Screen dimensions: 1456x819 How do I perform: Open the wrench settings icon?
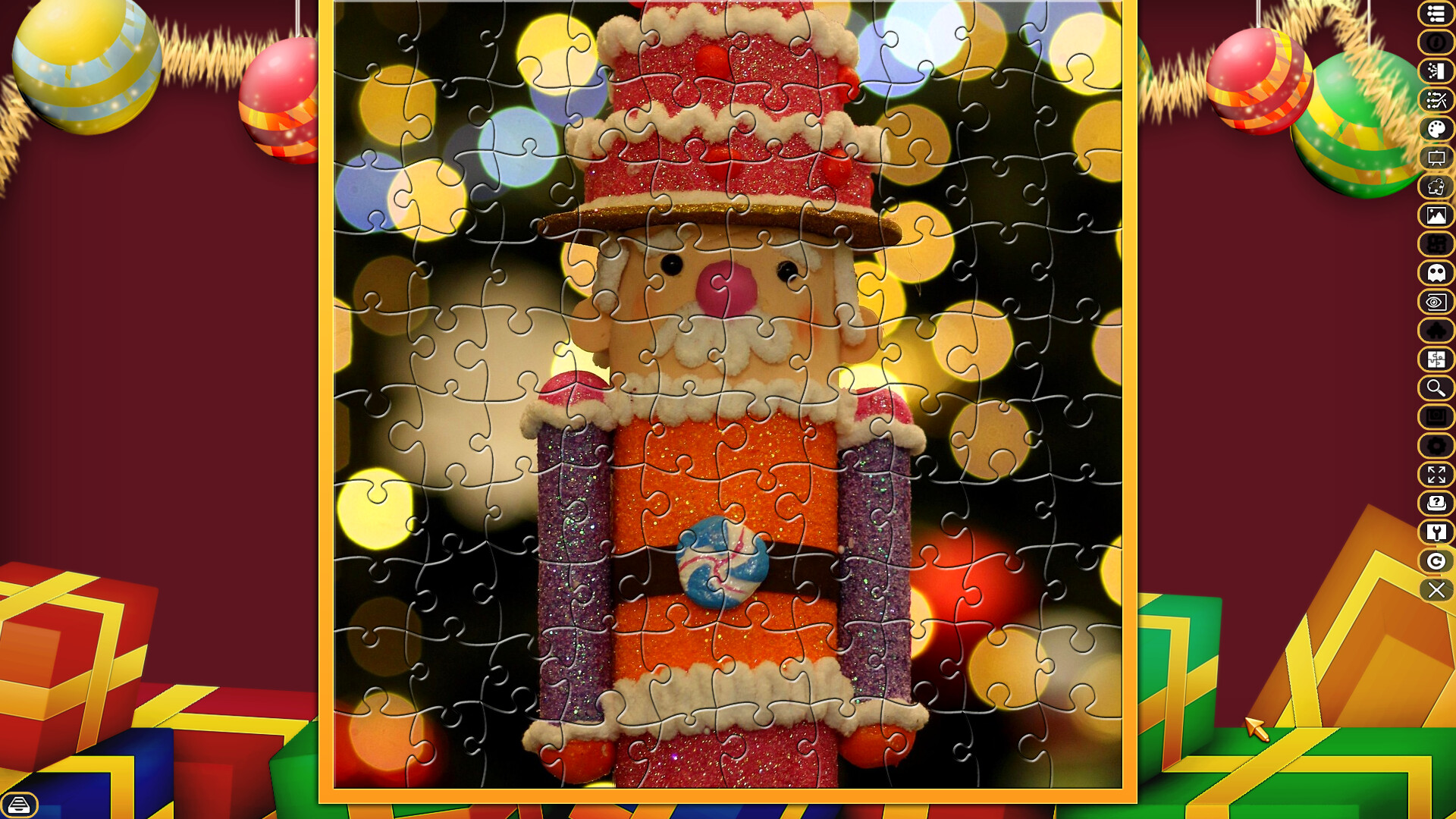tap(1436, 532)
